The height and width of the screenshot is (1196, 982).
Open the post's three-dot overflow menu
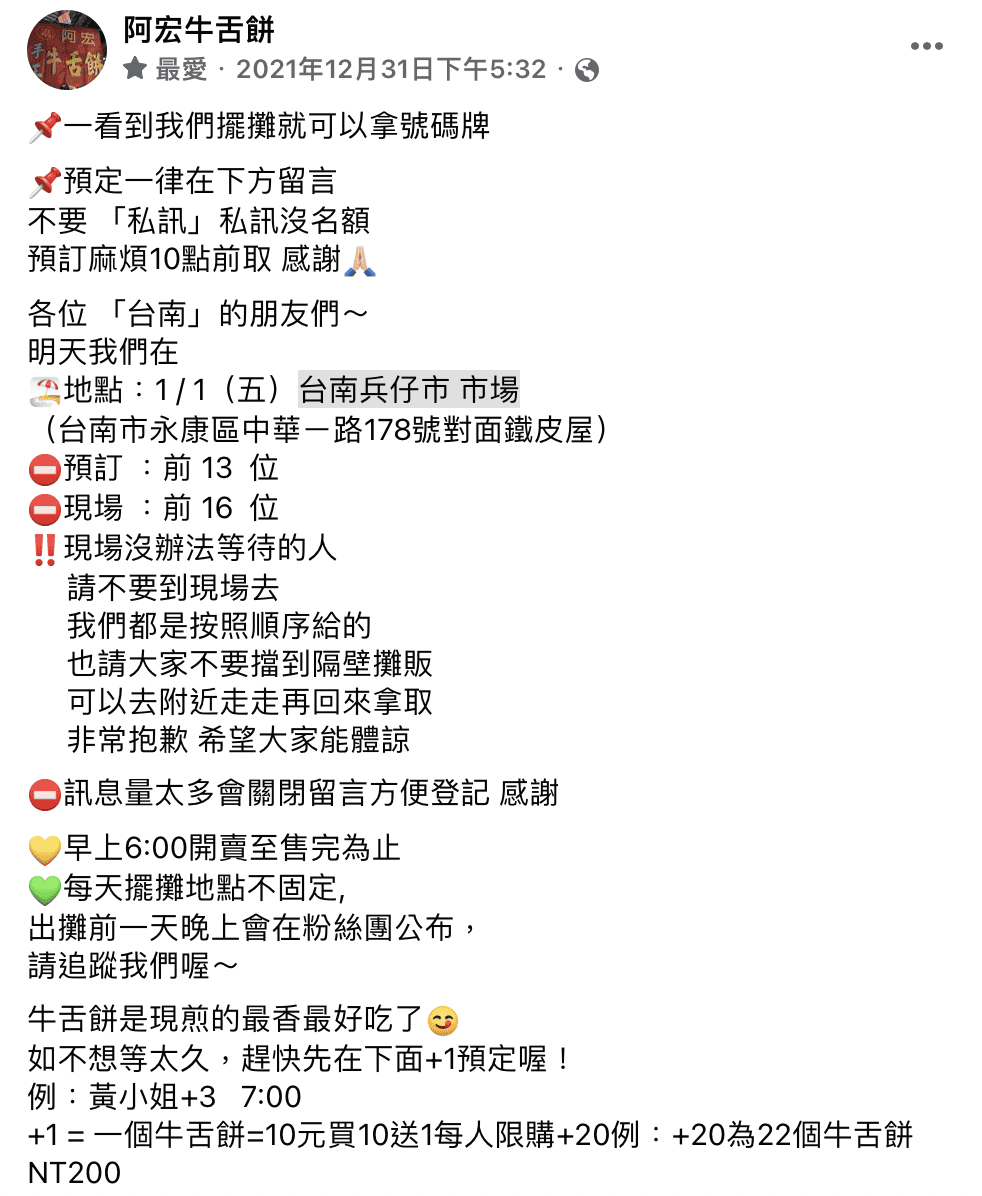pos(926,48)
